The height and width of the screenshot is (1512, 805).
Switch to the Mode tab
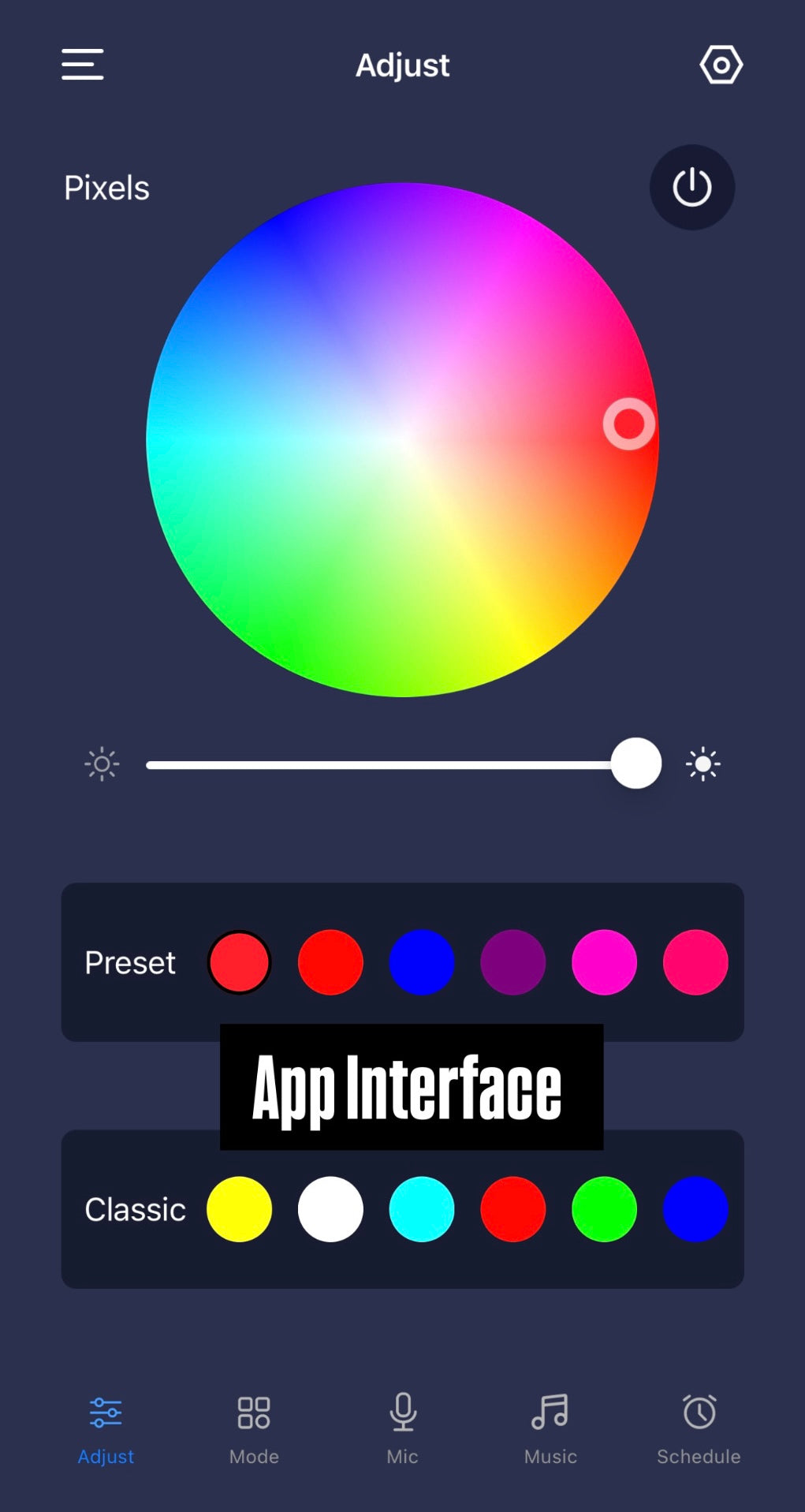click(x=254, y=1428)
